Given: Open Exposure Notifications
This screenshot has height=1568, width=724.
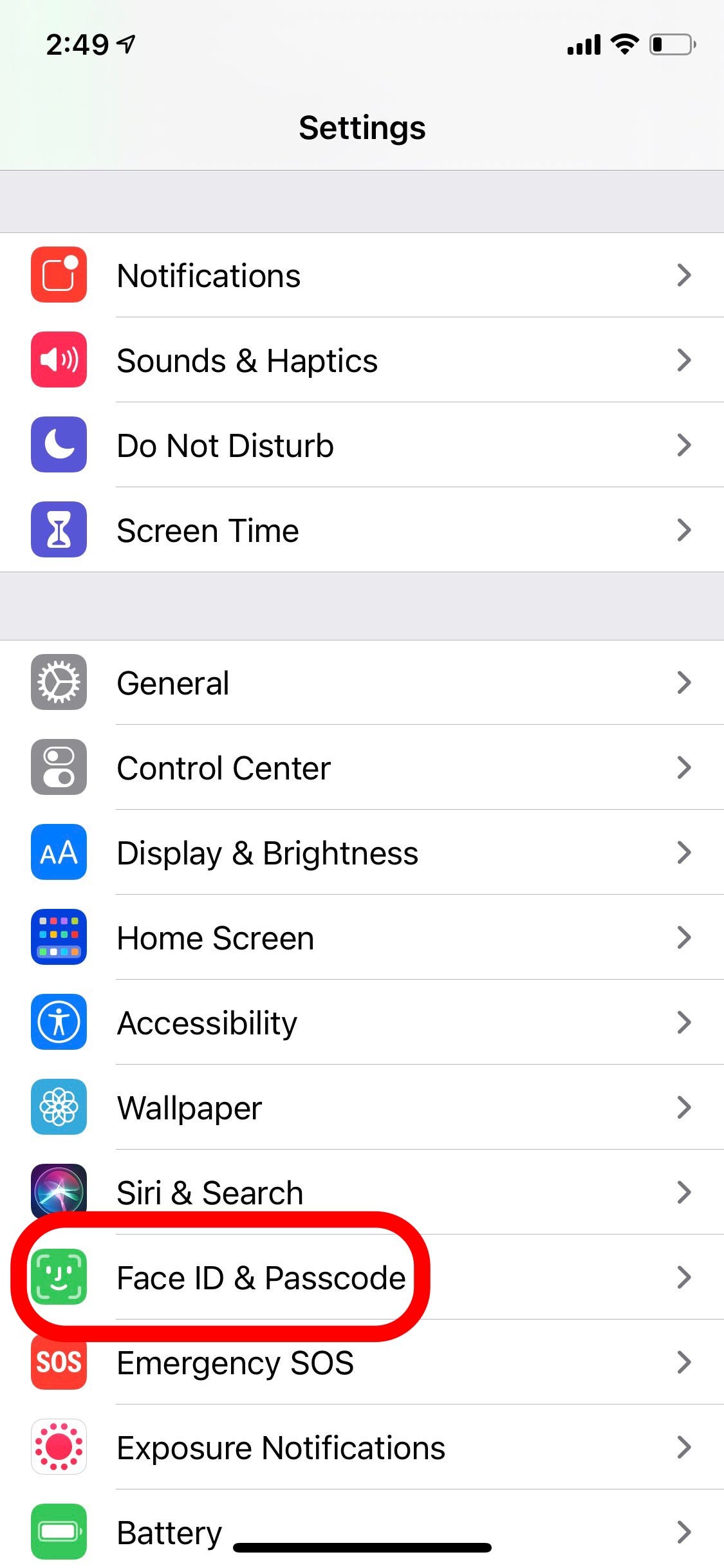Looking at the screenshot, I should [360, 1448].
